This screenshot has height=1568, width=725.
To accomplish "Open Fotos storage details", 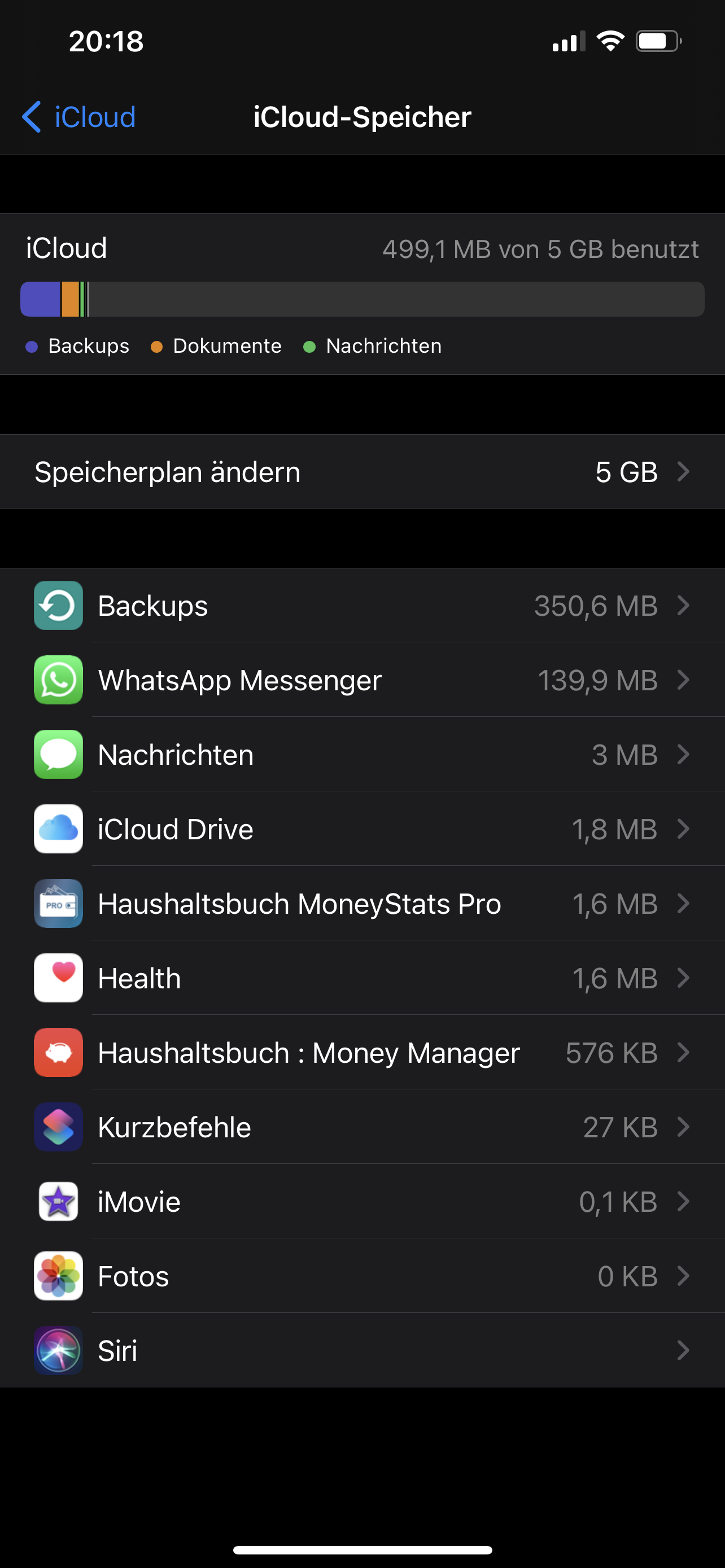I will point(362,1276).
